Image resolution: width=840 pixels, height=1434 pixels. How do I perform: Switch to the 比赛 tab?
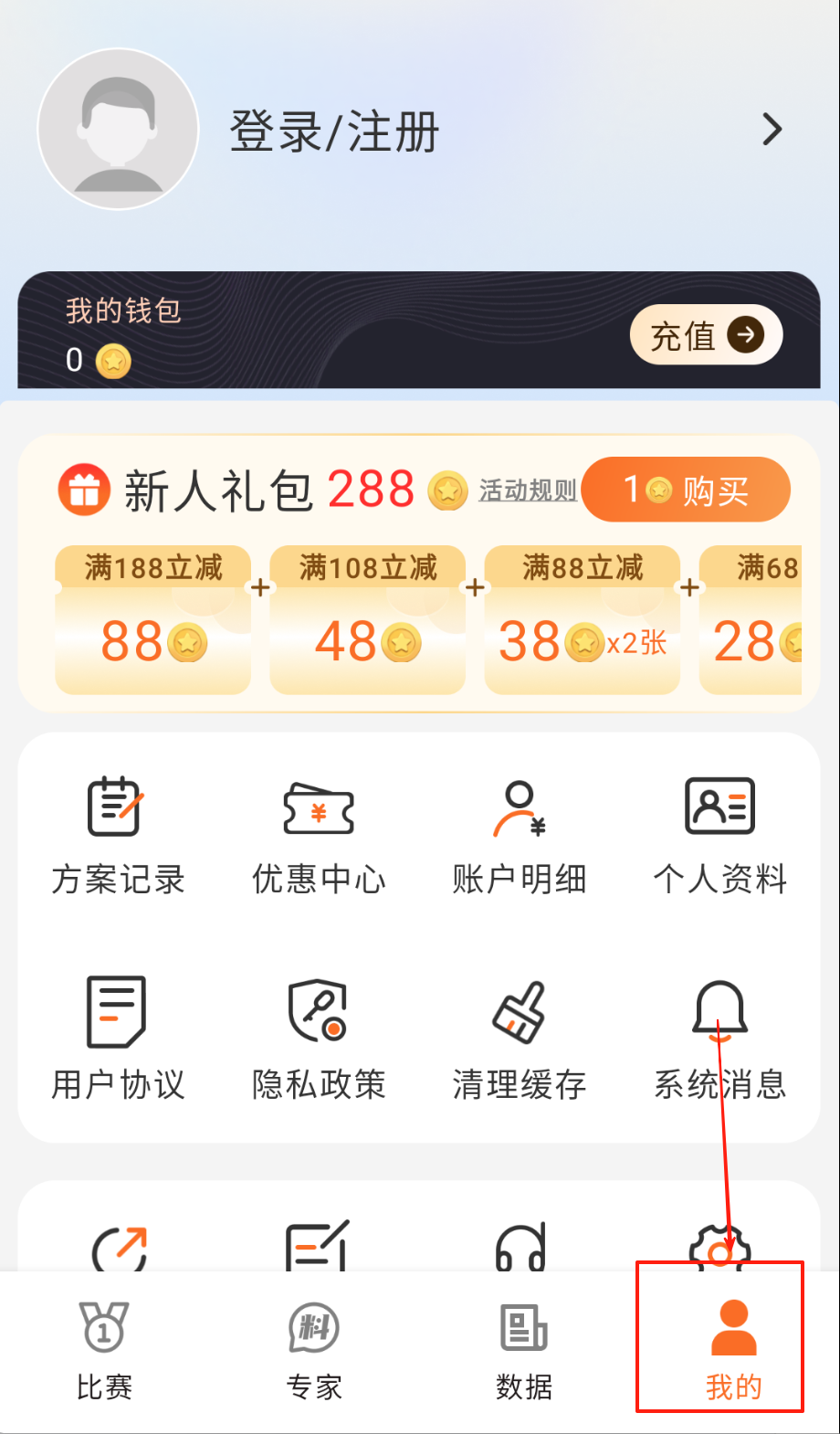tap(104, 1352)
